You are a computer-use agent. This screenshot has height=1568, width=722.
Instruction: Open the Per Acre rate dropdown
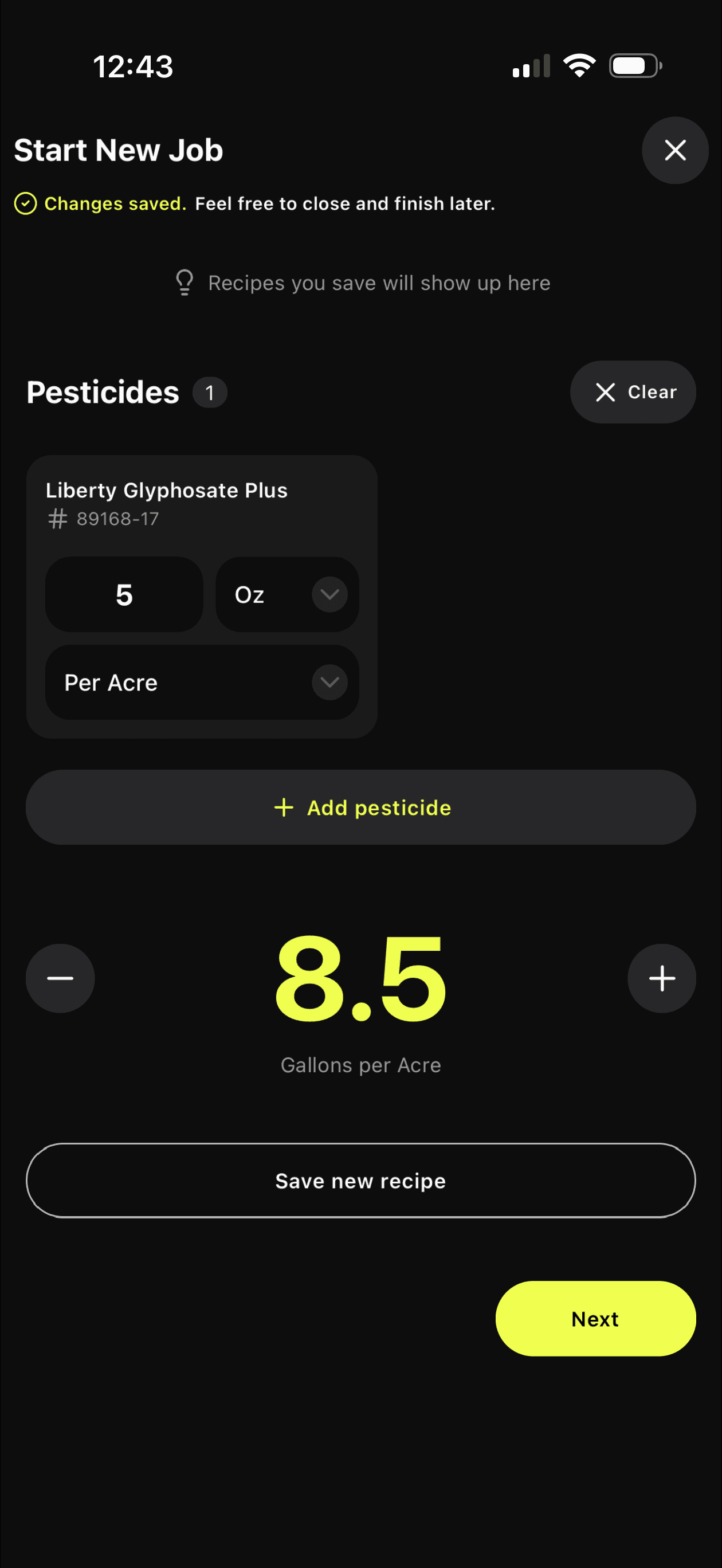(x=202, y=683)
